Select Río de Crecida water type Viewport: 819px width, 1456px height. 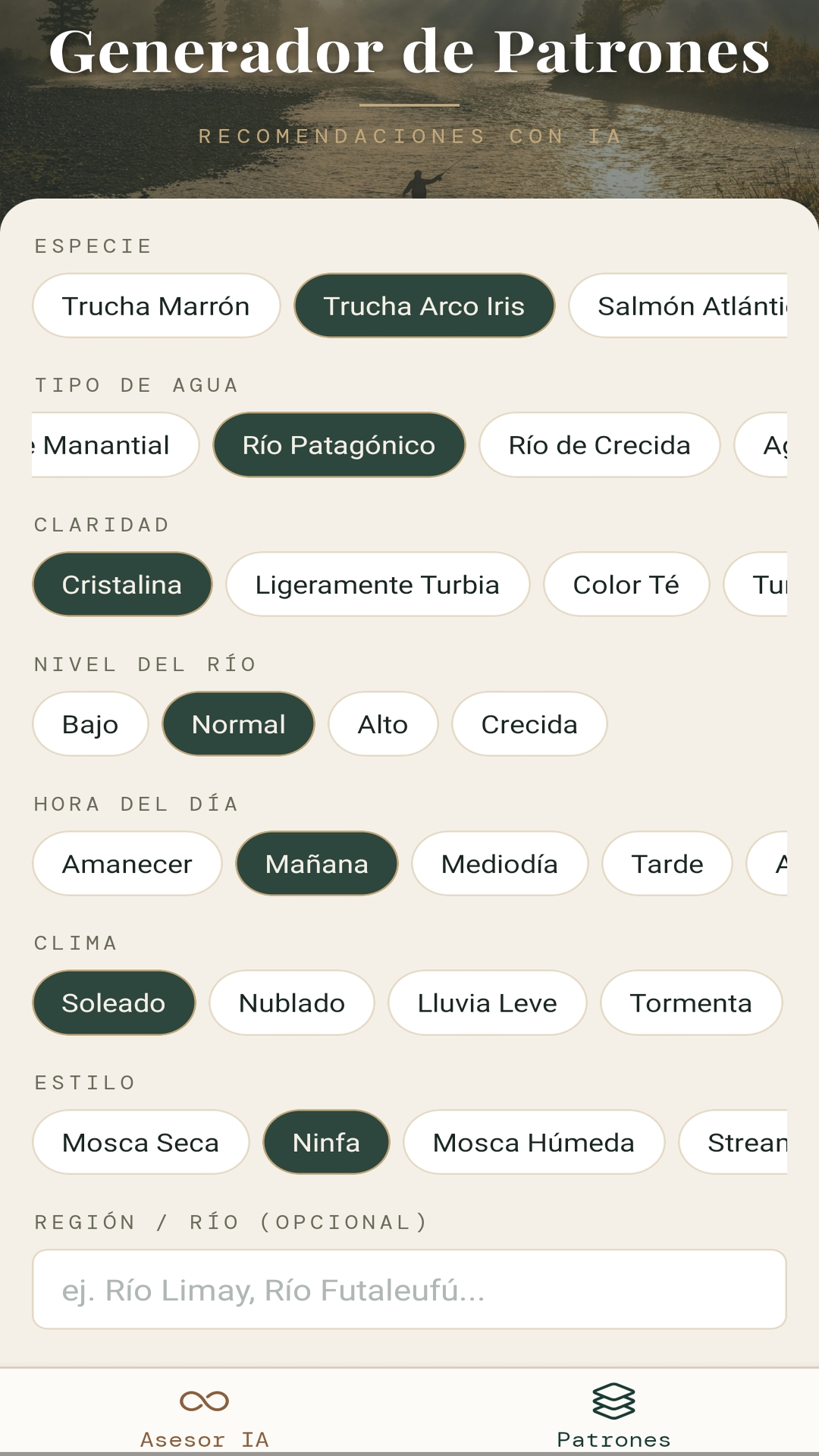tap(599, 445)
